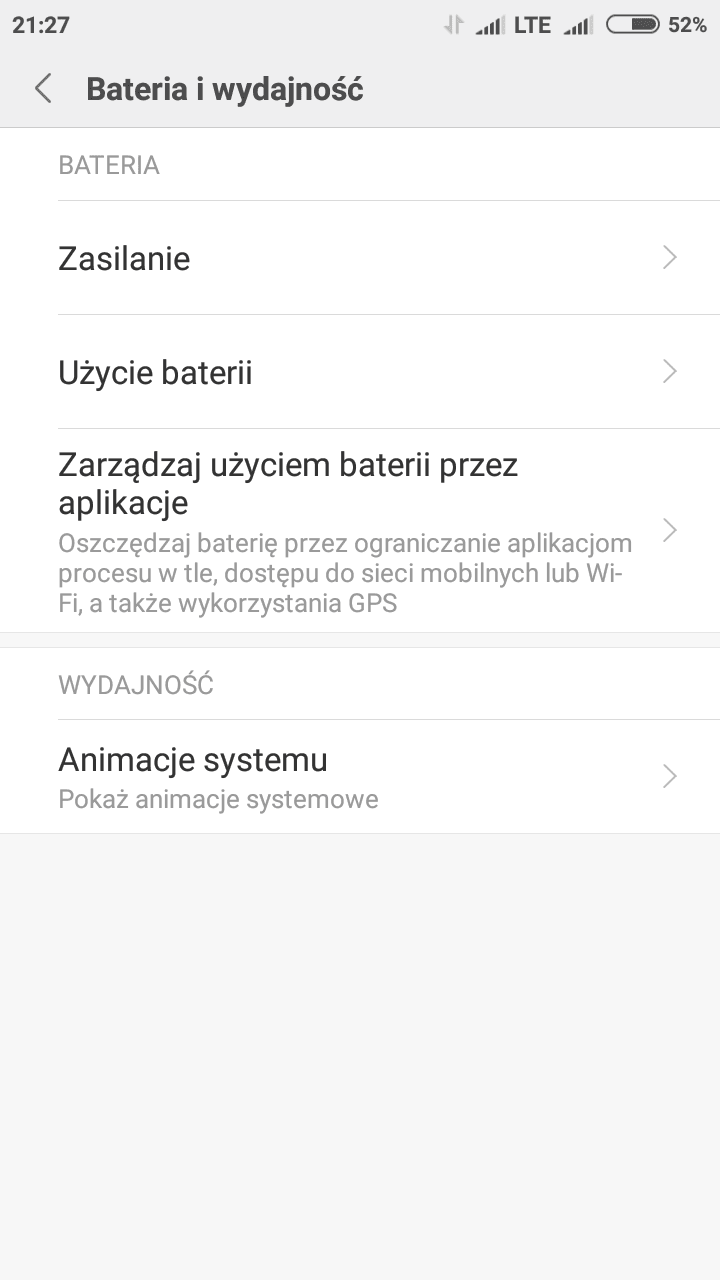Open Animacje systemu setting
This screenshot has height=1280, width=720.
pyautogui.click(x=360, y=776)
